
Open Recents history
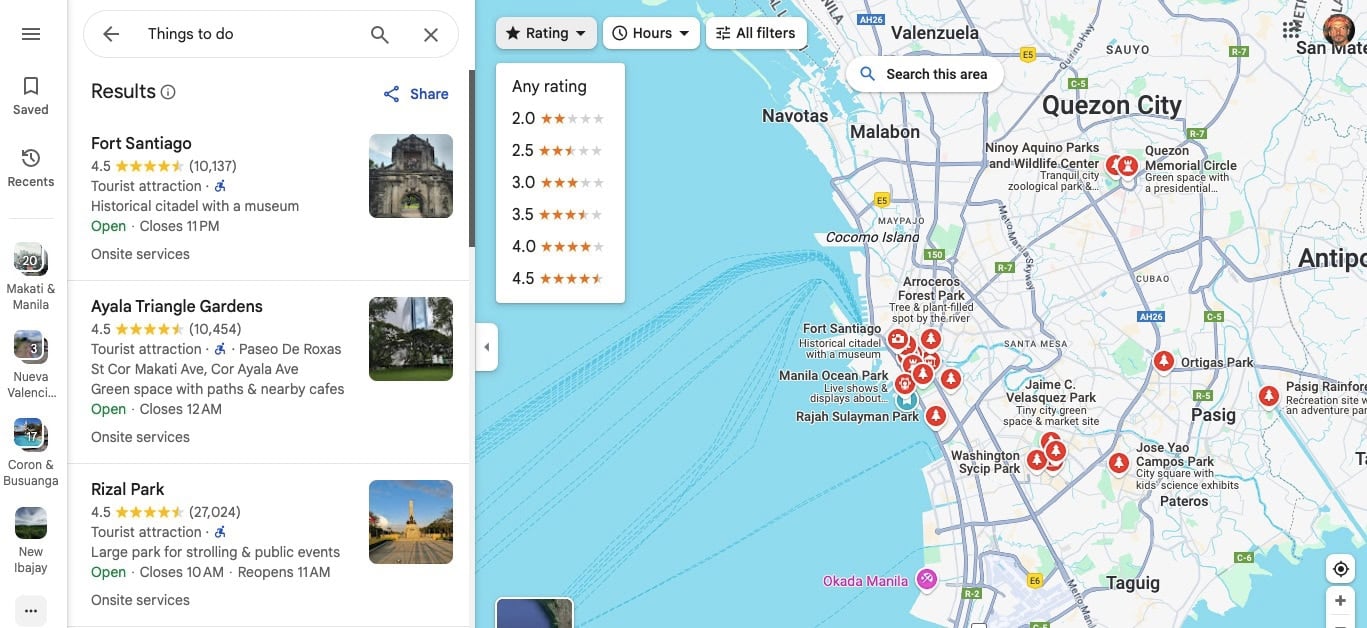[31, 167]
